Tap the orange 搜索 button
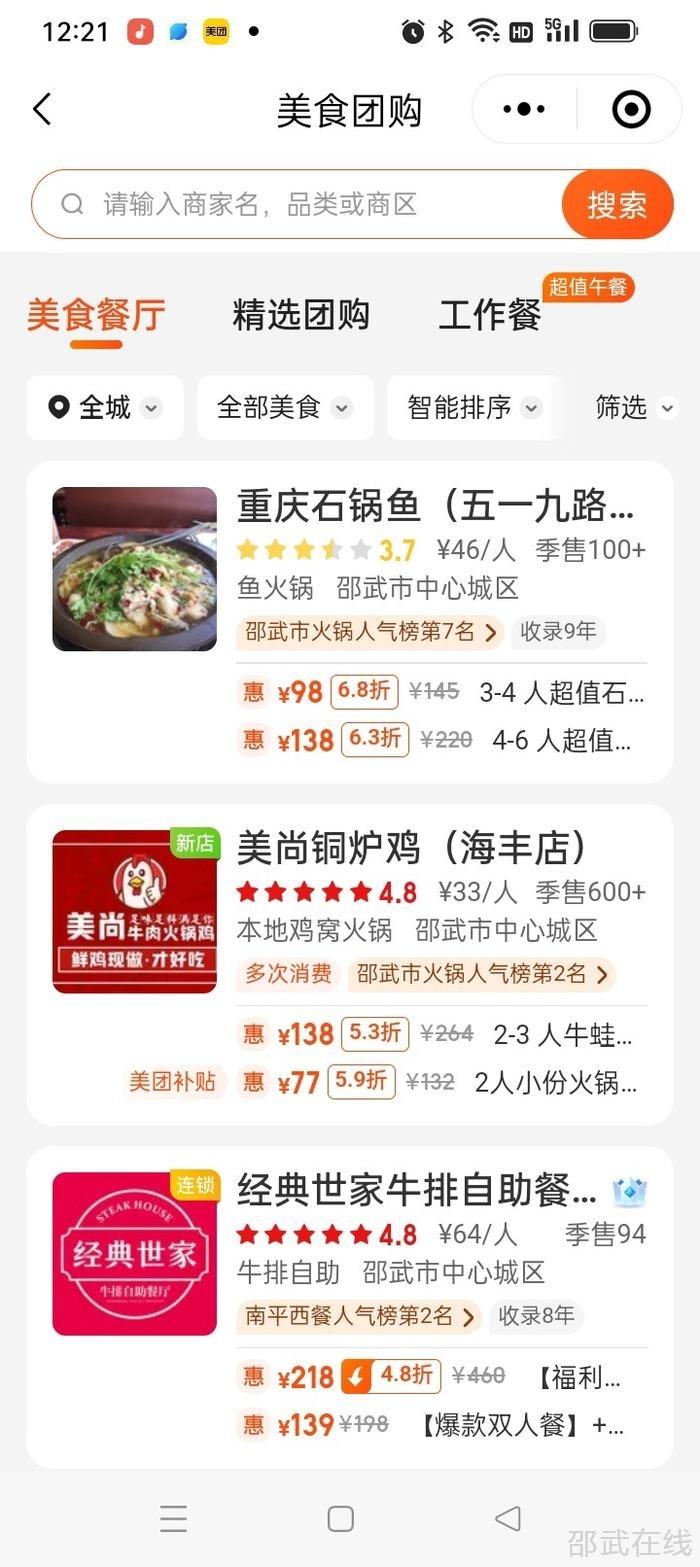Screen dimensions: 700x1567 pyautogui.click(x=616, y=205)
